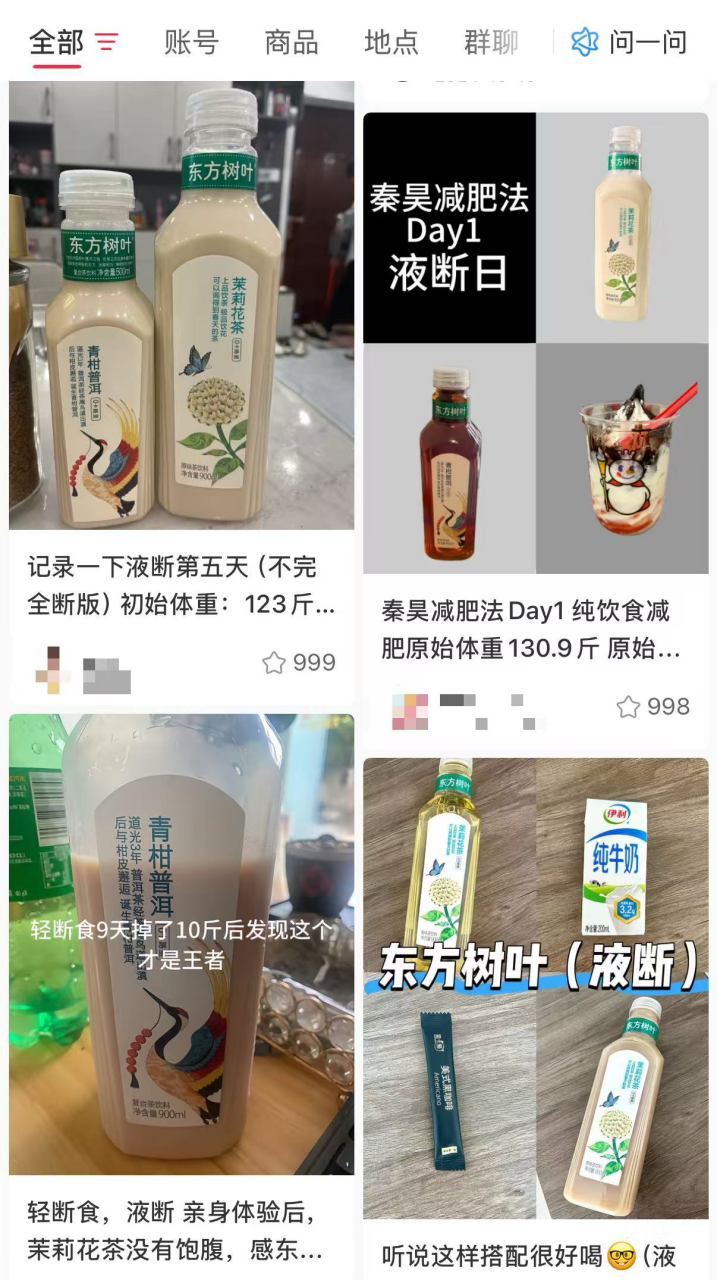Select the 全部 tab
This screenshot has width=717, height=1280.
point(56,42)
